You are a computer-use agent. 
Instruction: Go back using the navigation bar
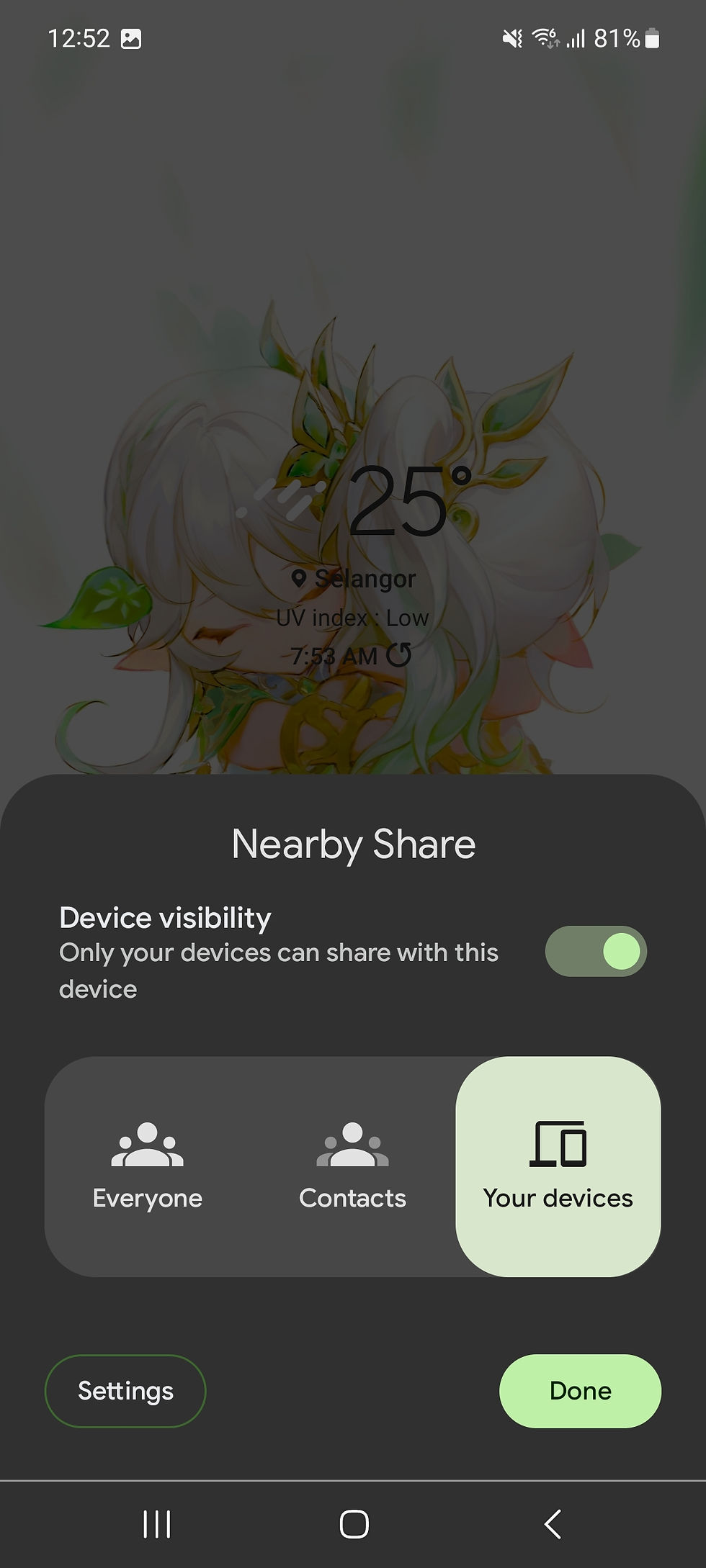coord(552,1524)
